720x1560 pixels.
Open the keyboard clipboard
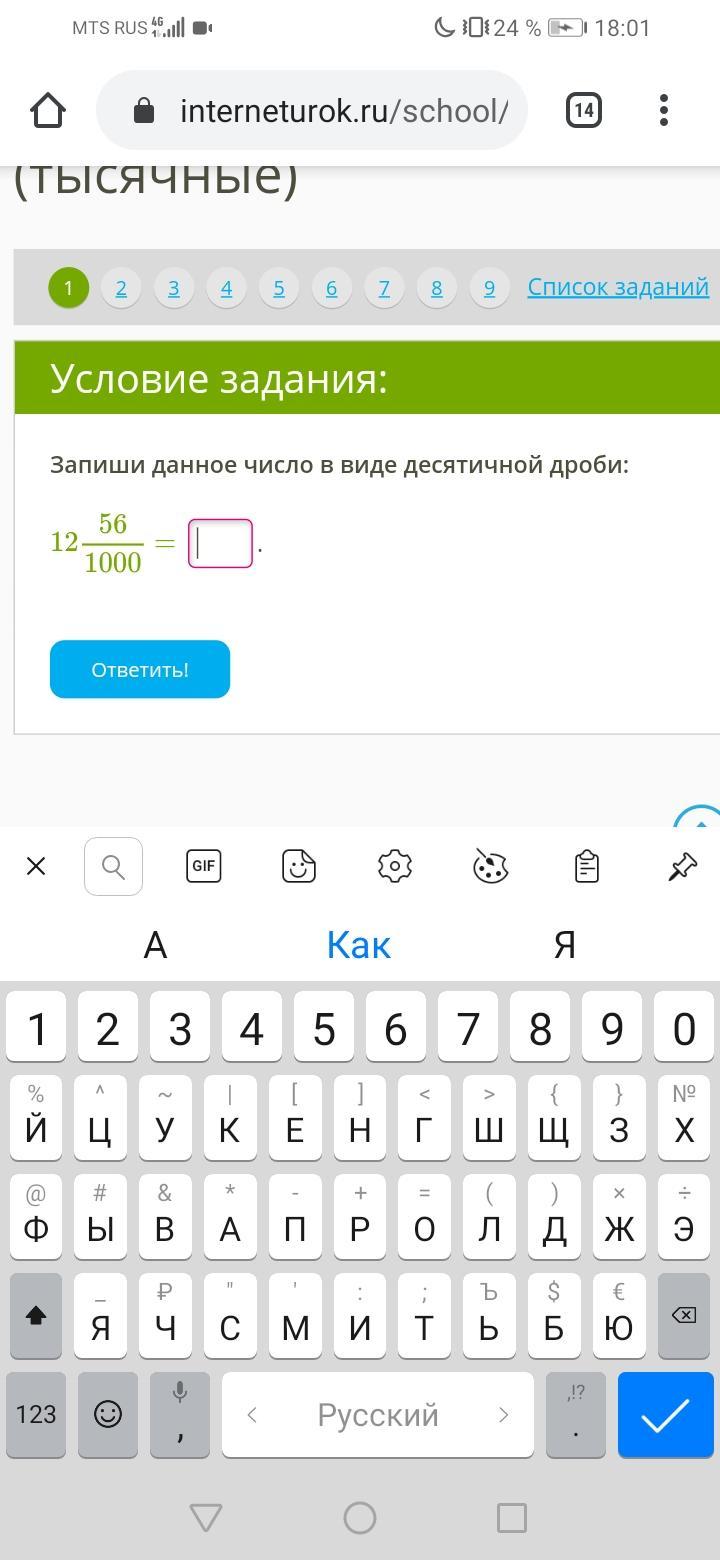click(587, 866)
